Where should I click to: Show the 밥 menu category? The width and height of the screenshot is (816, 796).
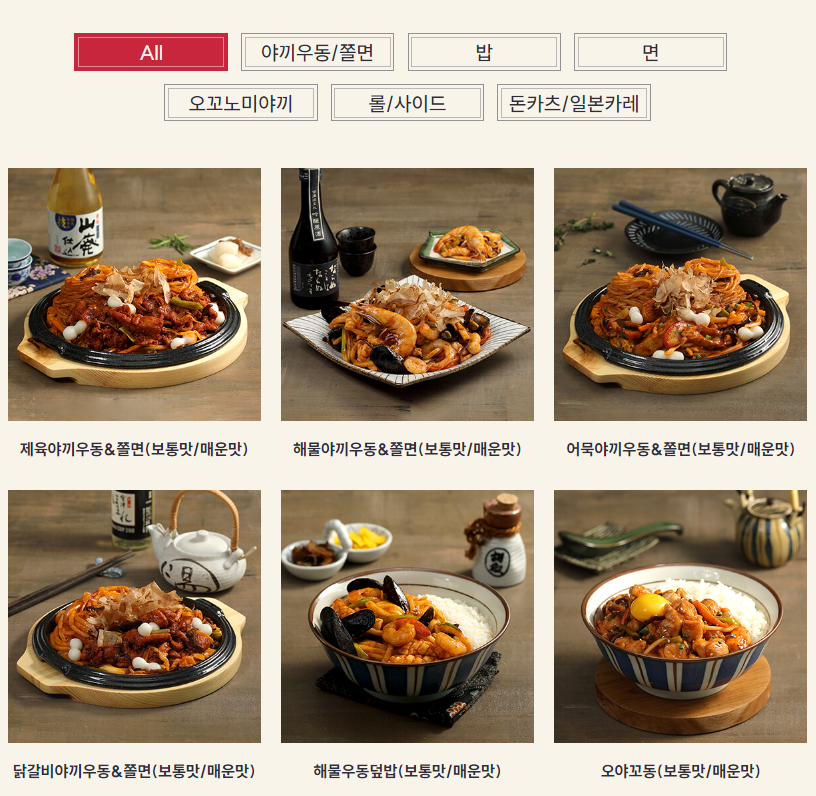(484, 52)
